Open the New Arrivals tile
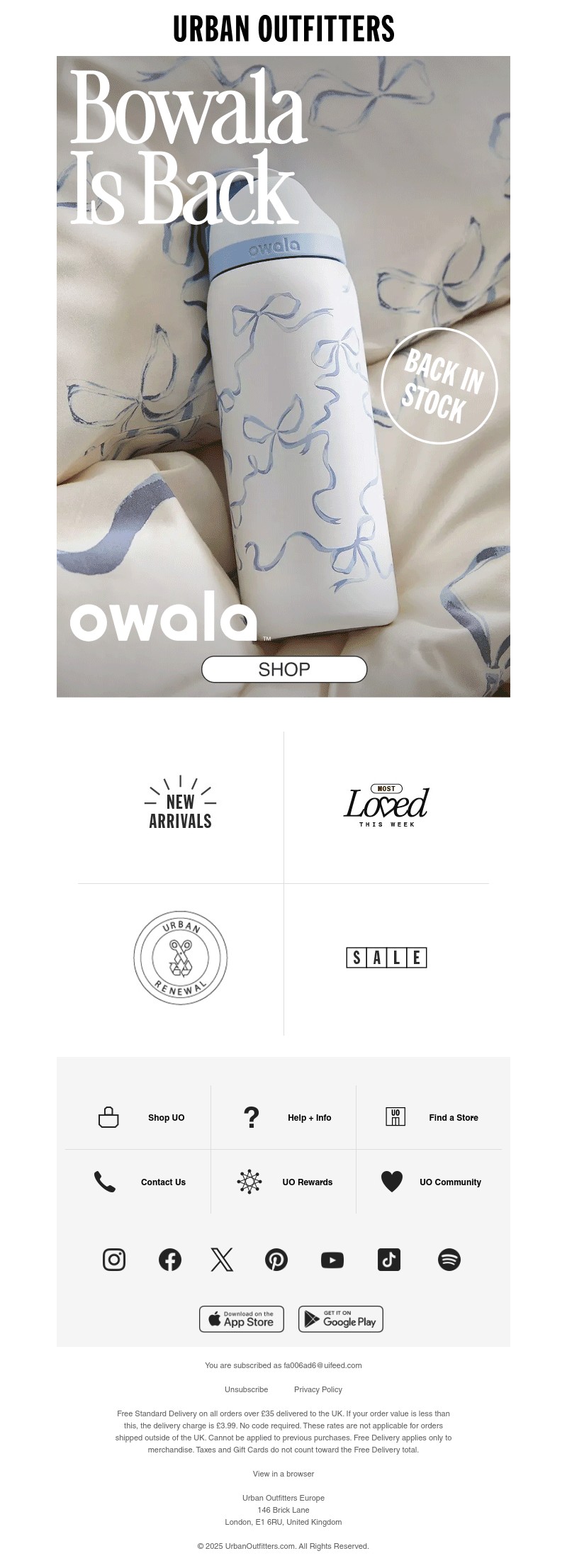567x1568 pixels. coord(180,807)
